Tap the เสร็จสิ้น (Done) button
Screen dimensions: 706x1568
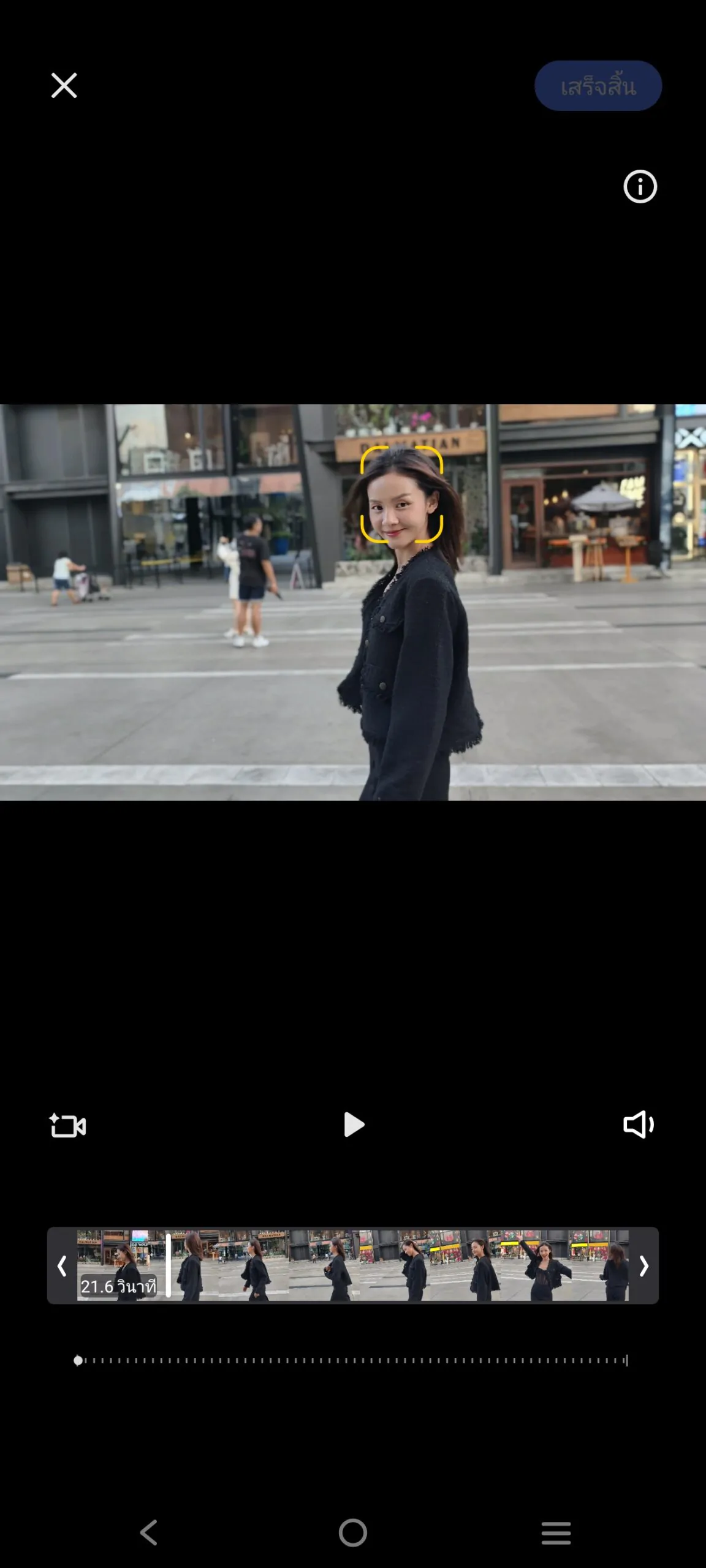598,86
